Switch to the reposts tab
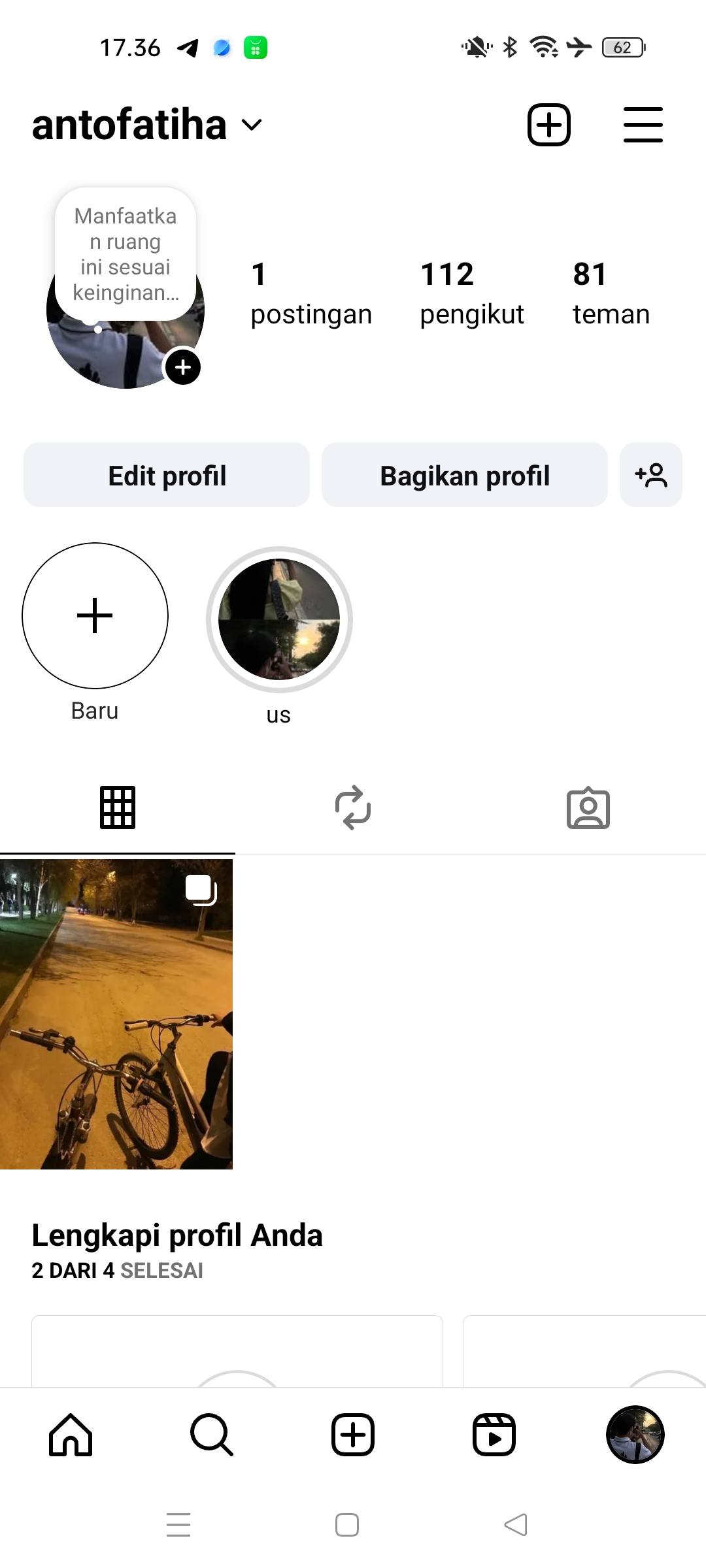The width and height of the screenshot is (706, 1568). [x=353, y=808]
